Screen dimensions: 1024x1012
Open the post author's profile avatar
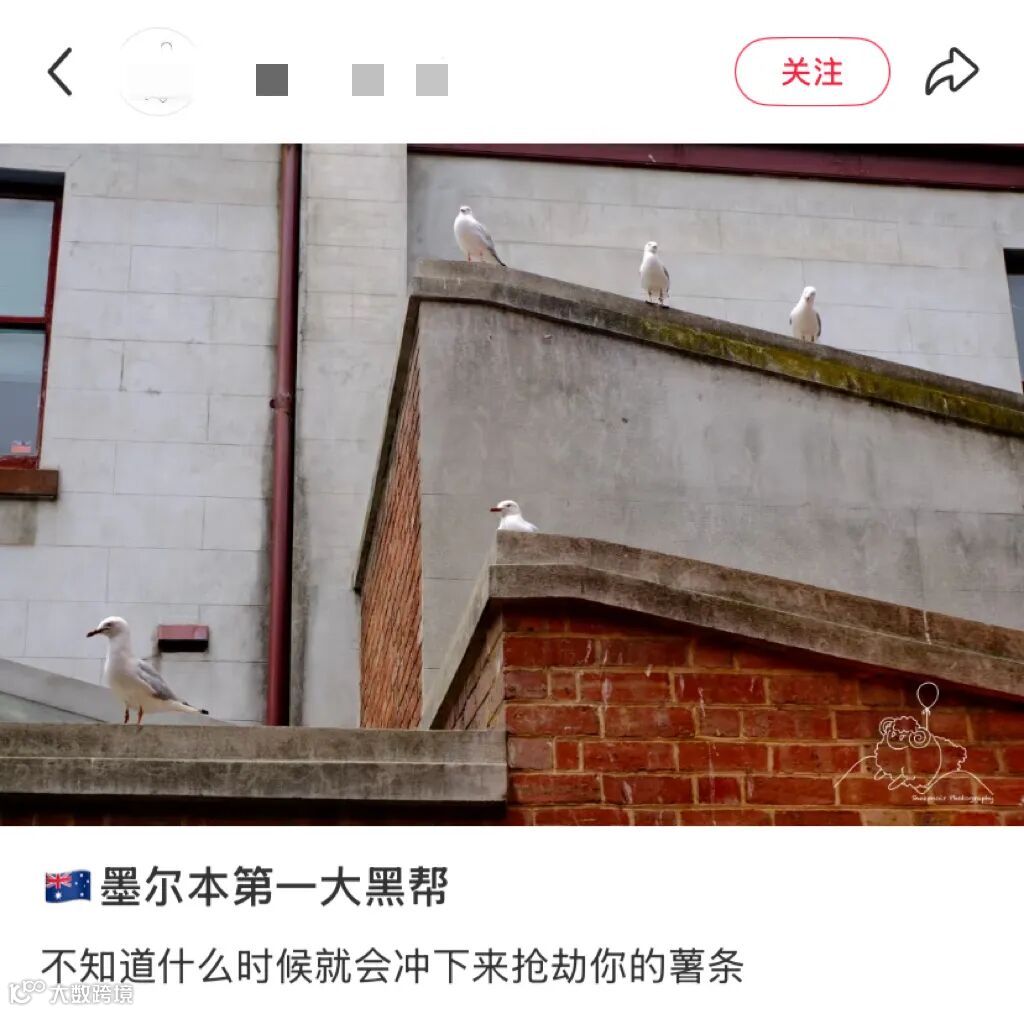point(159,72)
